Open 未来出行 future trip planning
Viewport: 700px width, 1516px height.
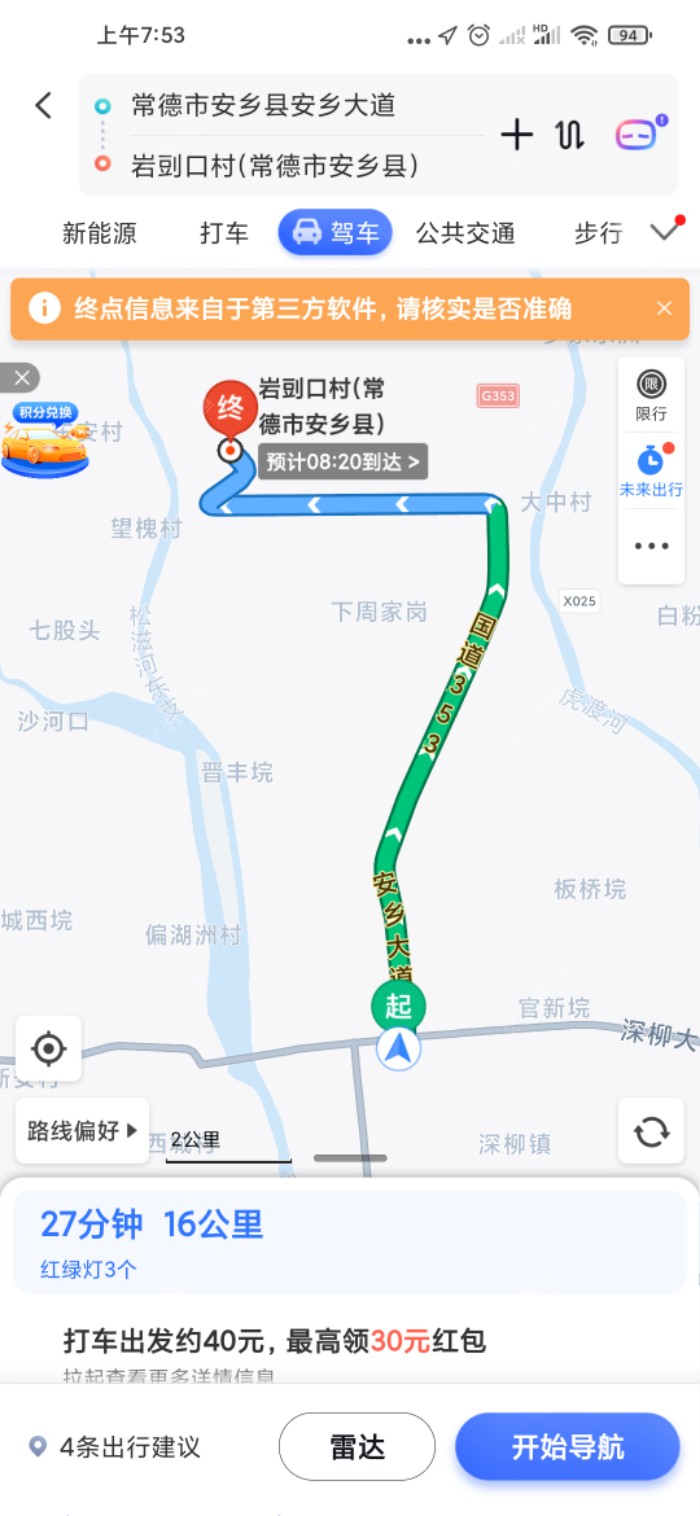[651, 470]
